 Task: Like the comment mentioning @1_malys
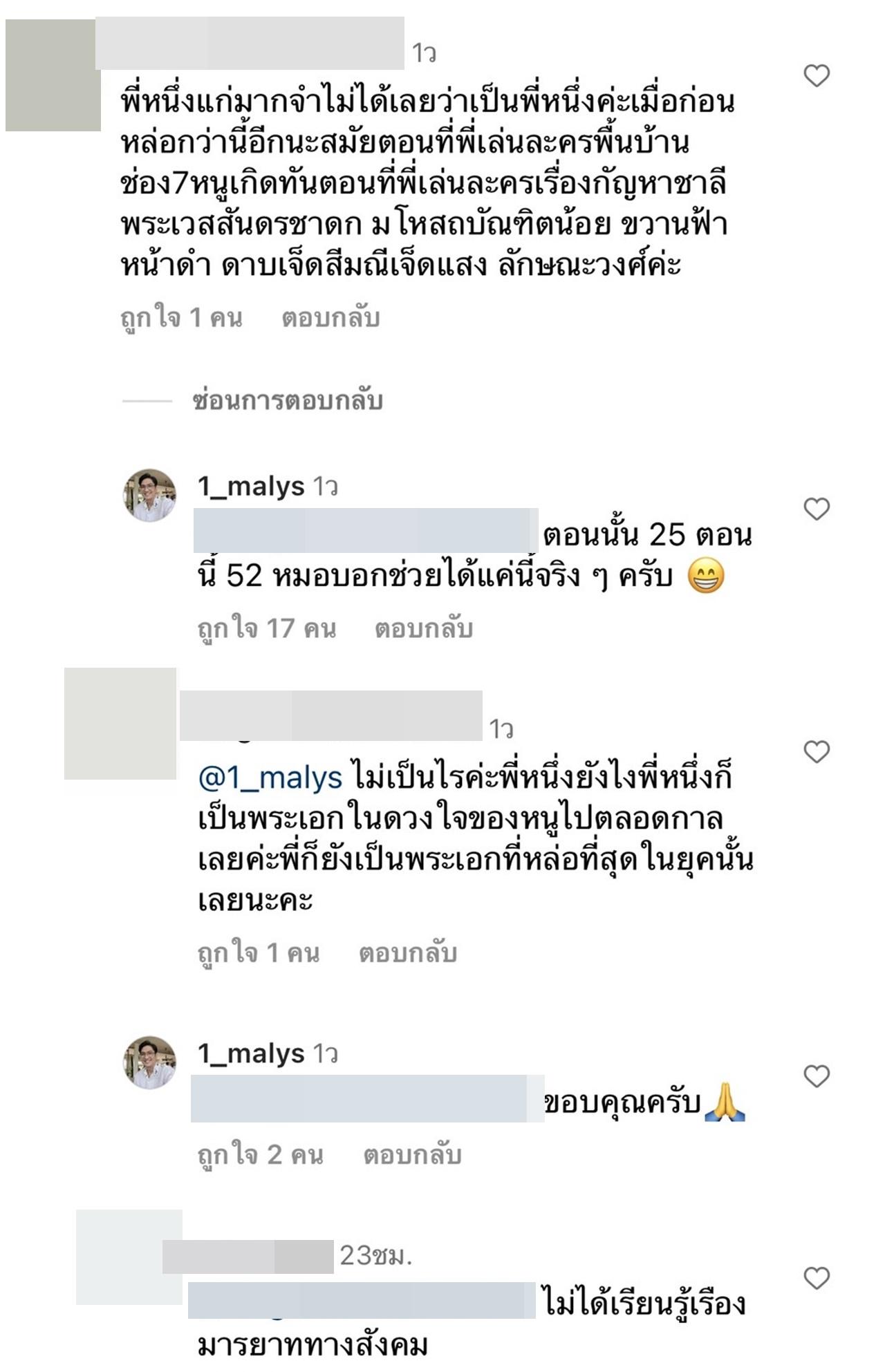point(817,752)
